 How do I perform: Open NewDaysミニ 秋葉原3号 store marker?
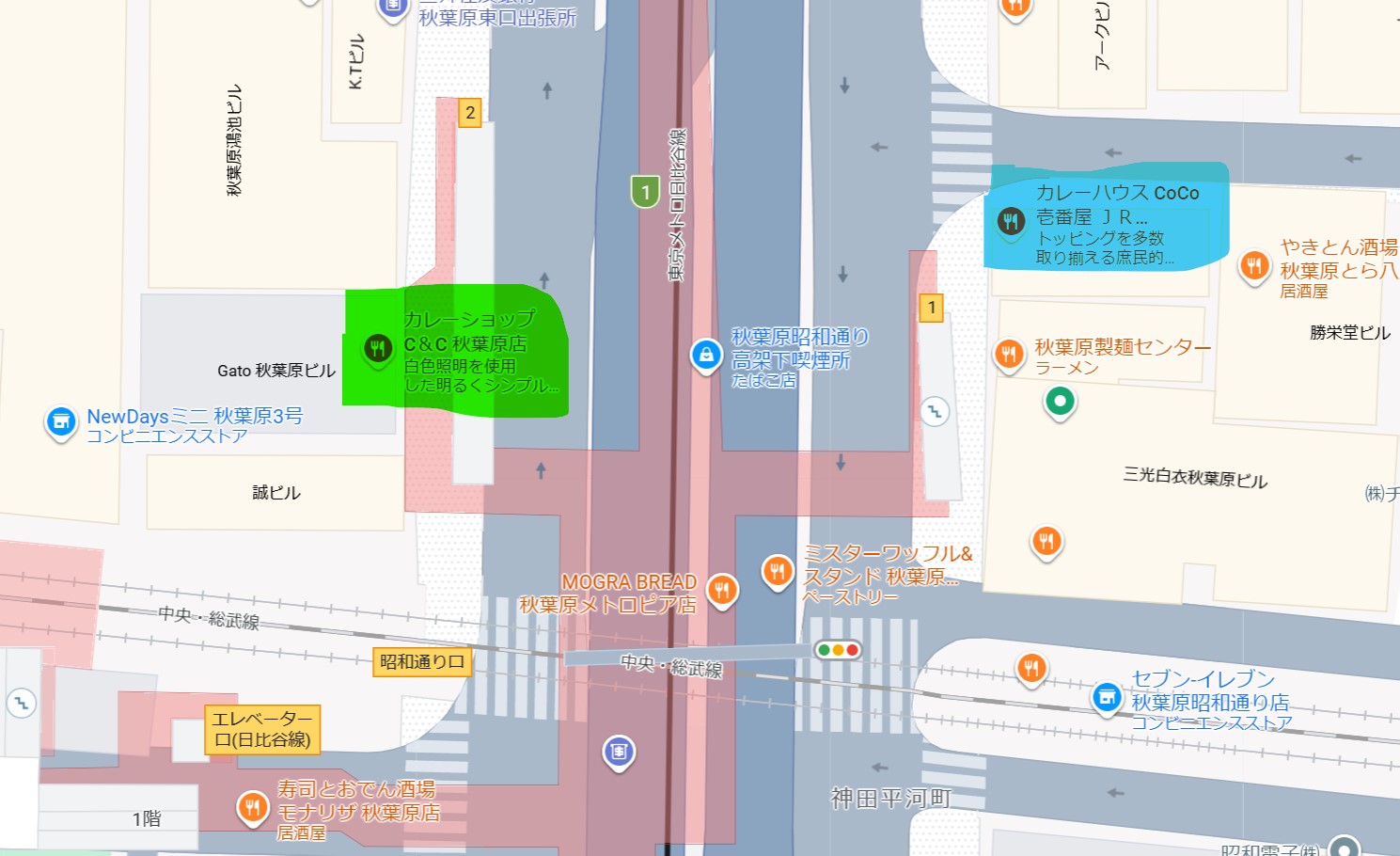pos(61,422)
